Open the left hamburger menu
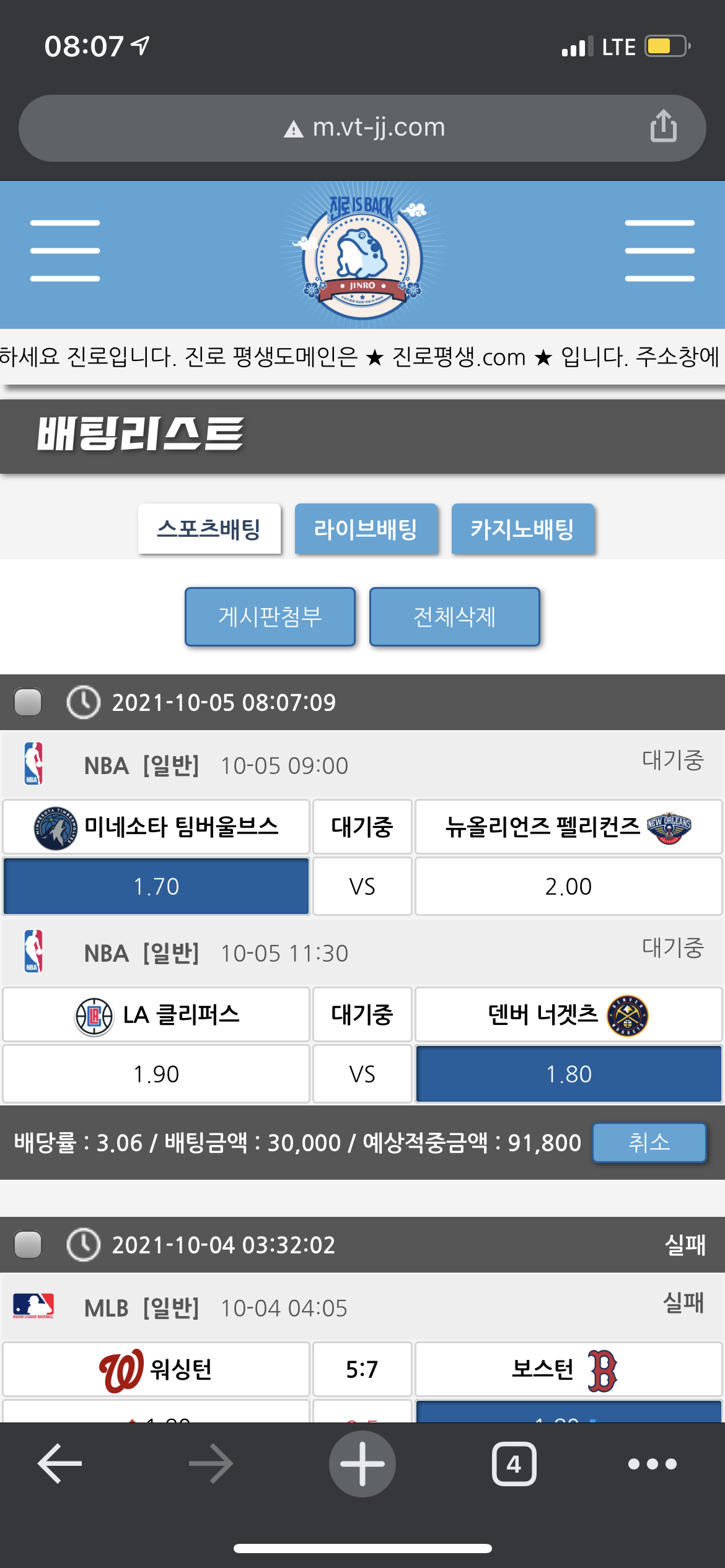This screenshot has height=1568, width=725. click(65, 251)
